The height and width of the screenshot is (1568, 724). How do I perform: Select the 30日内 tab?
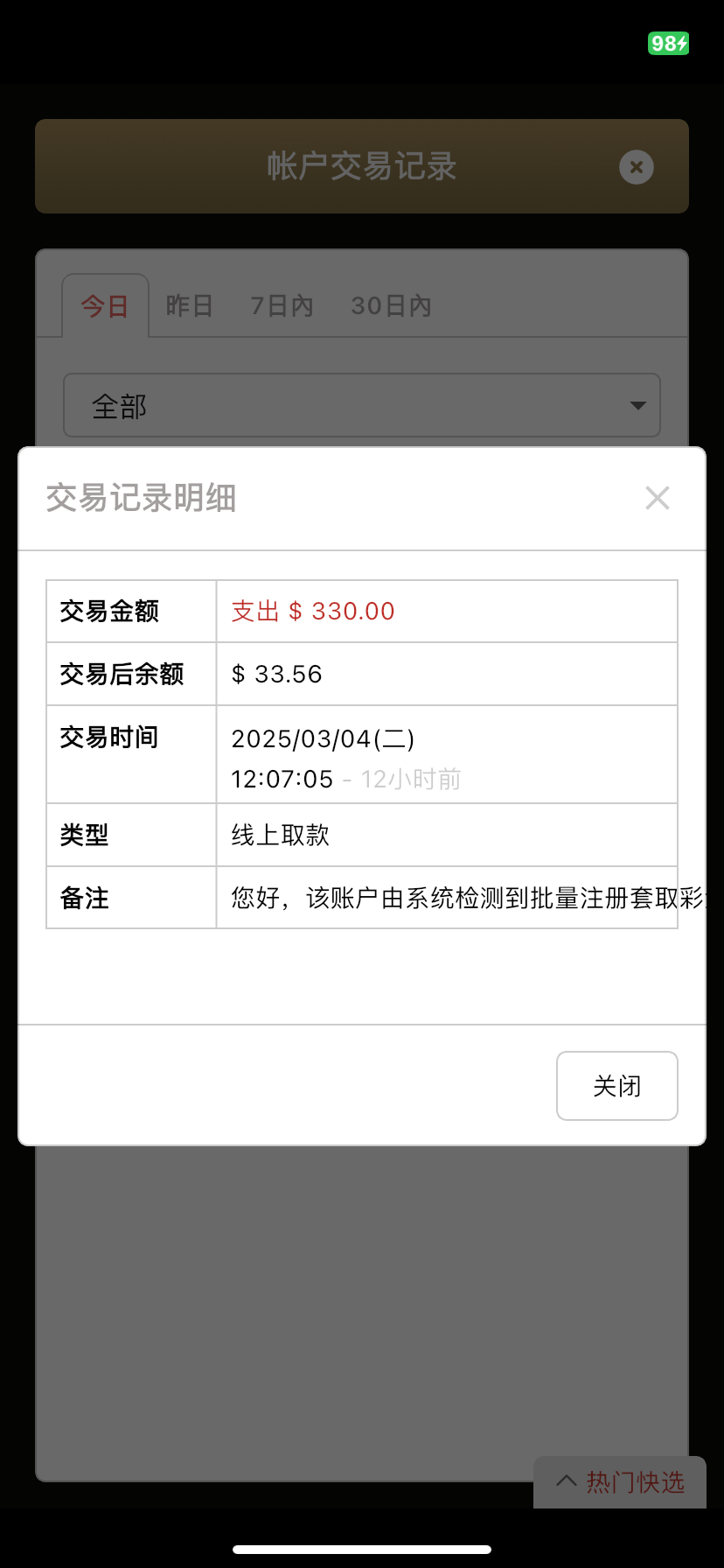(x=391, y=306)
